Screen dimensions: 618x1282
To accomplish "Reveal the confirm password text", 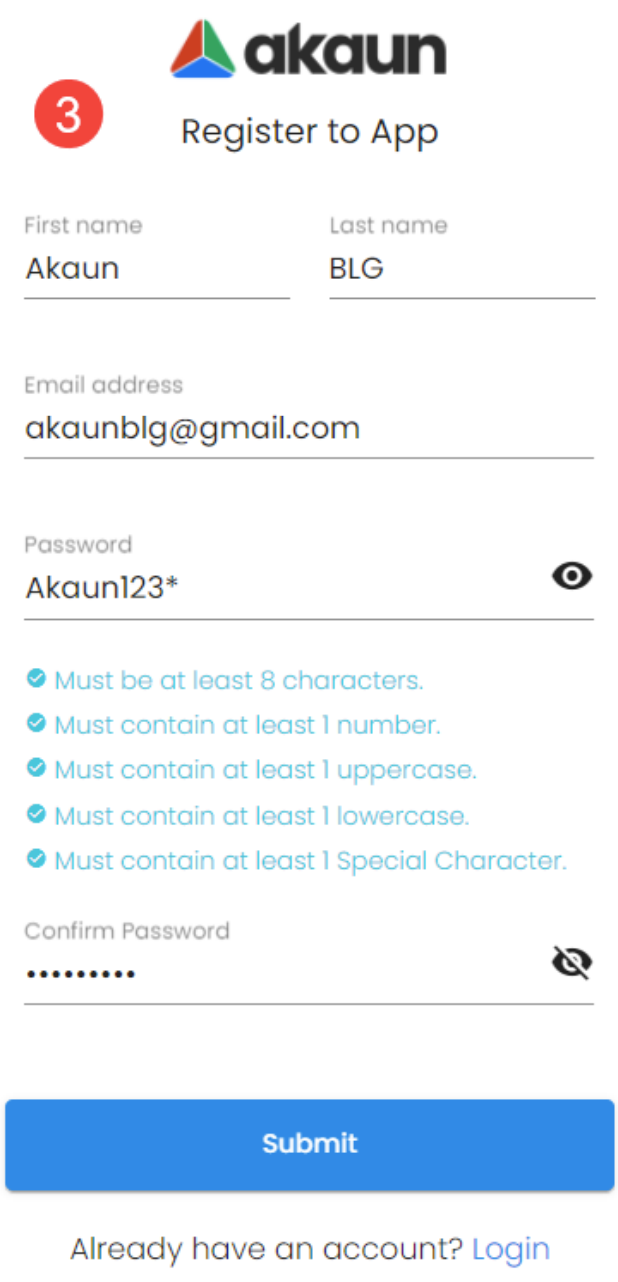I will 572,963.
